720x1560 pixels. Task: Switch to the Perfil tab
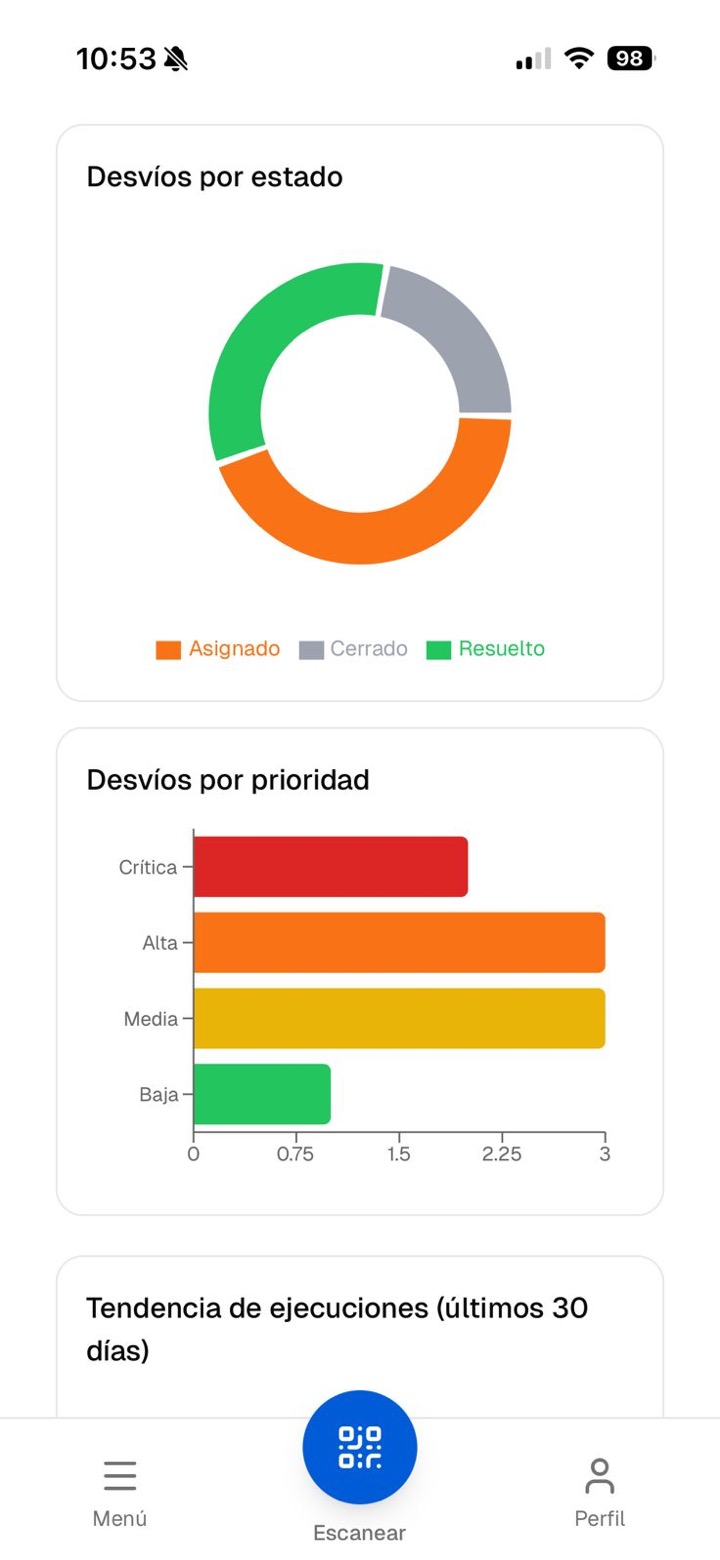(x=599, y=1492)
